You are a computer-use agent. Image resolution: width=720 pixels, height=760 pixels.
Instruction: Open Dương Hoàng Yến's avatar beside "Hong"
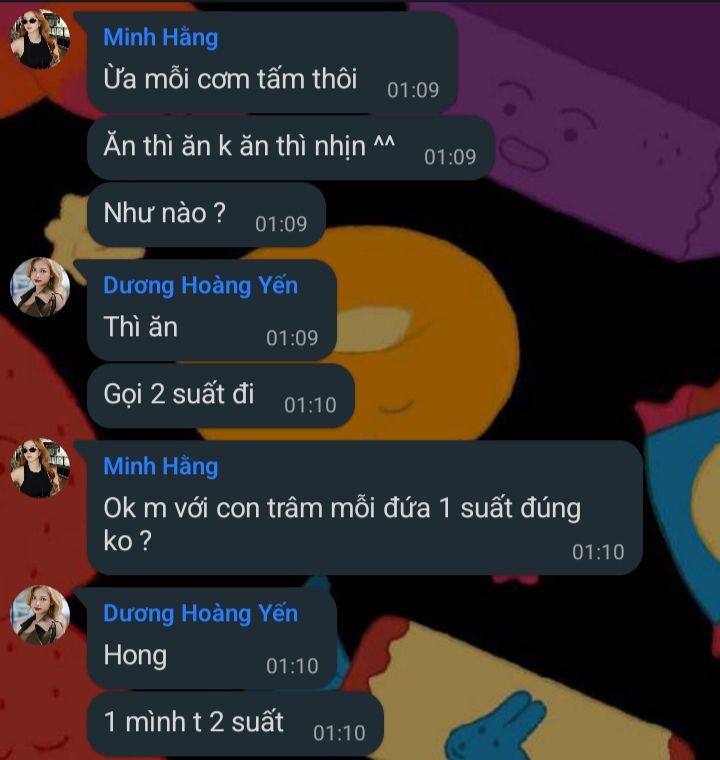pyautogui.click(x=40, y=615)
